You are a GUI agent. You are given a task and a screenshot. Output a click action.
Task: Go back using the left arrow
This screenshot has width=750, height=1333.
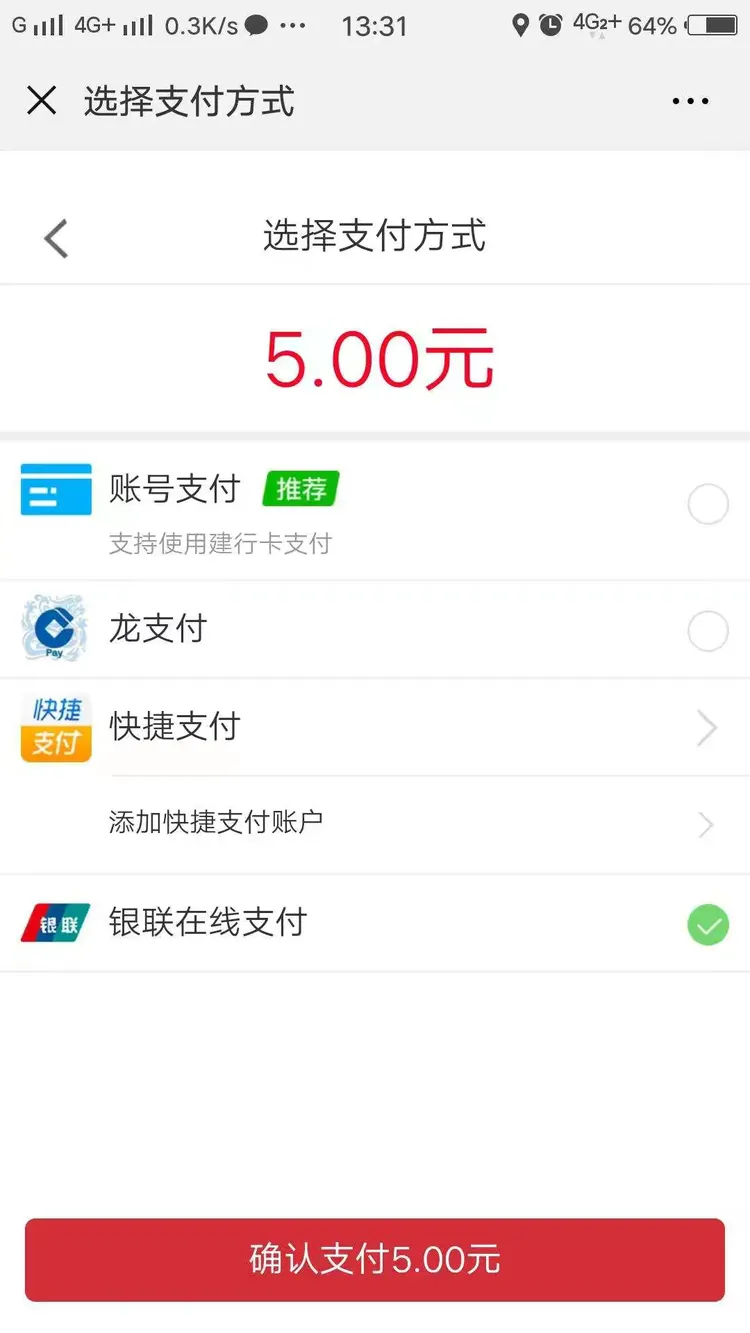pyautogui.click(x=56, y=238)
